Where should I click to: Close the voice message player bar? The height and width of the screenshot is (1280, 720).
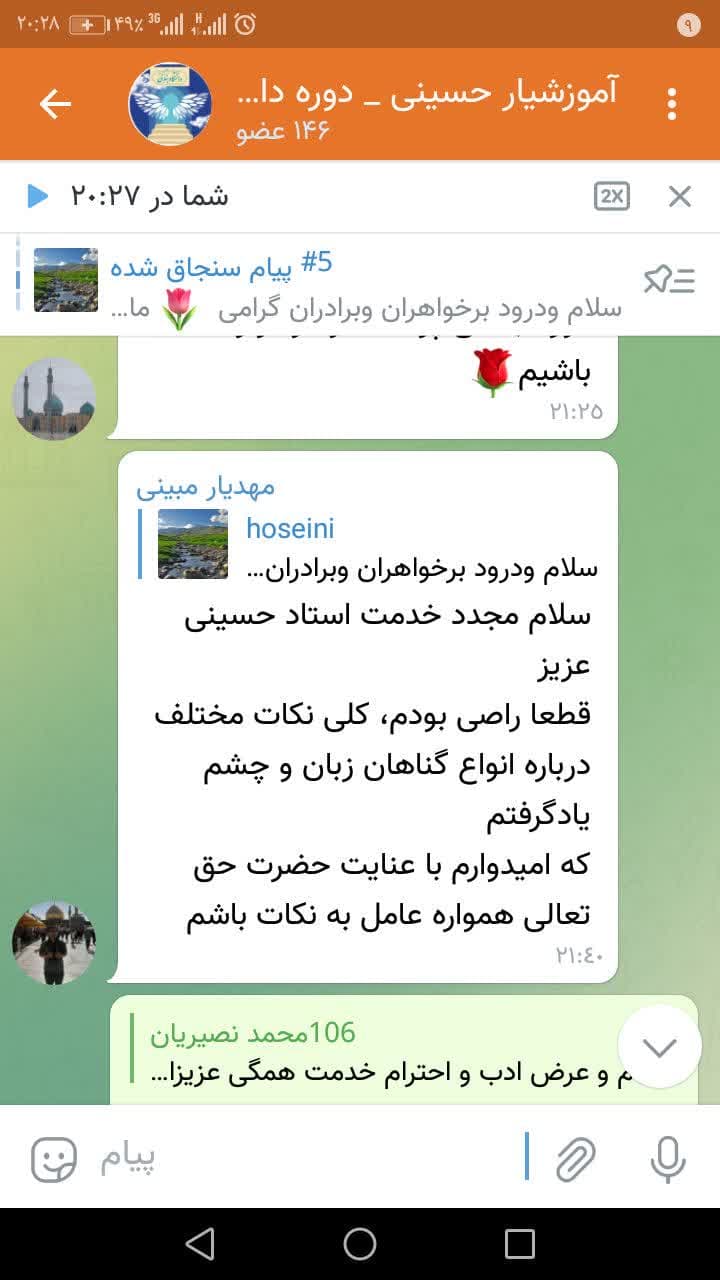[x=680, y=196]
